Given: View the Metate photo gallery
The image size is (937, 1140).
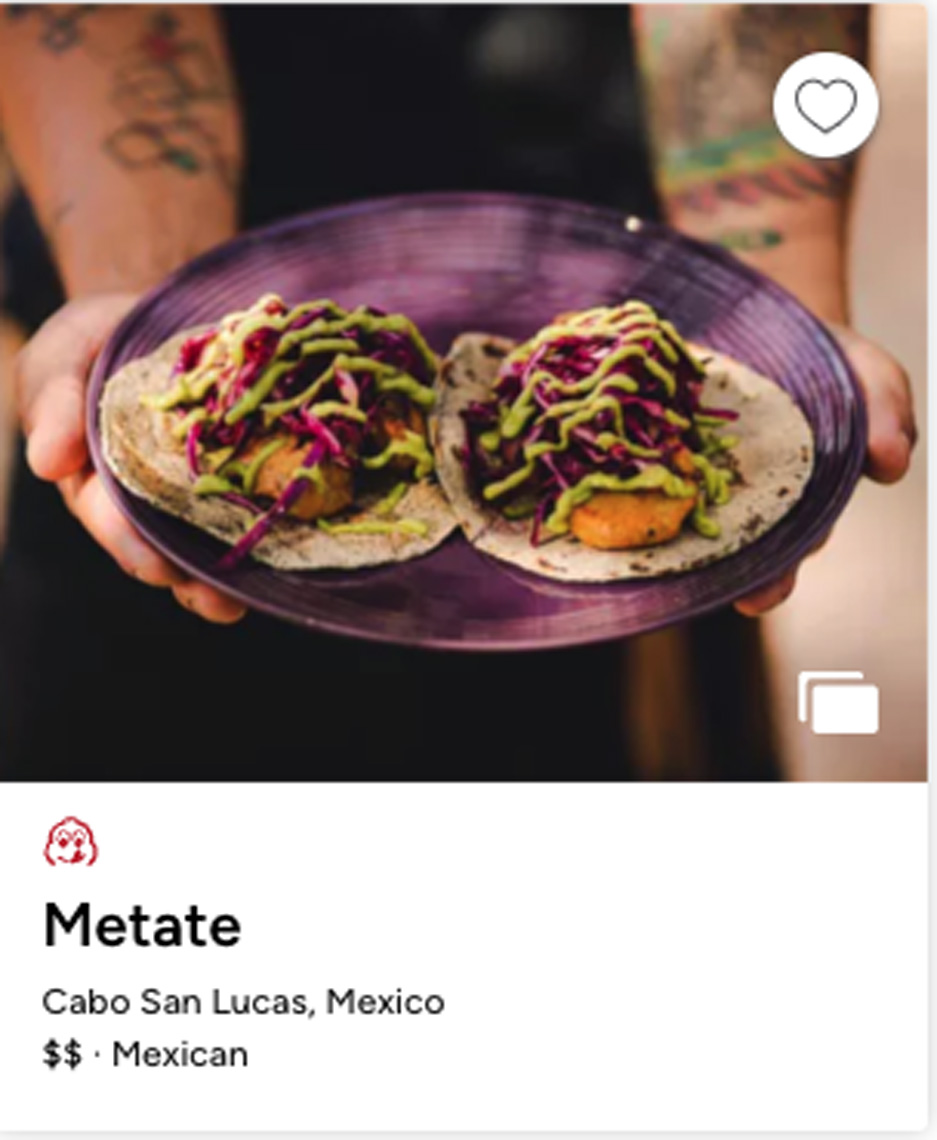Looking at the screenshot, I should pos(838,703).
